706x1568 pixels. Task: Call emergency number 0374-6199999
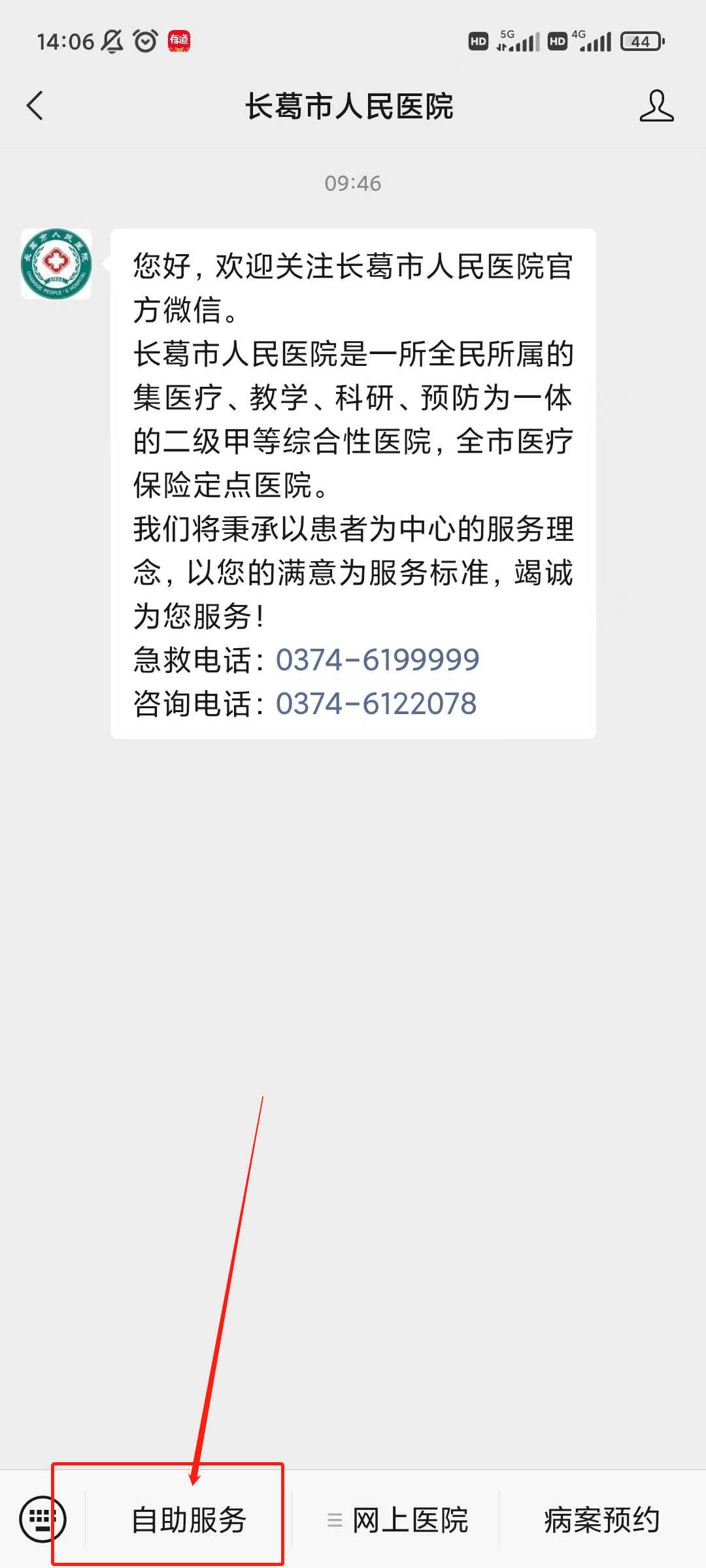click(377, 660)
